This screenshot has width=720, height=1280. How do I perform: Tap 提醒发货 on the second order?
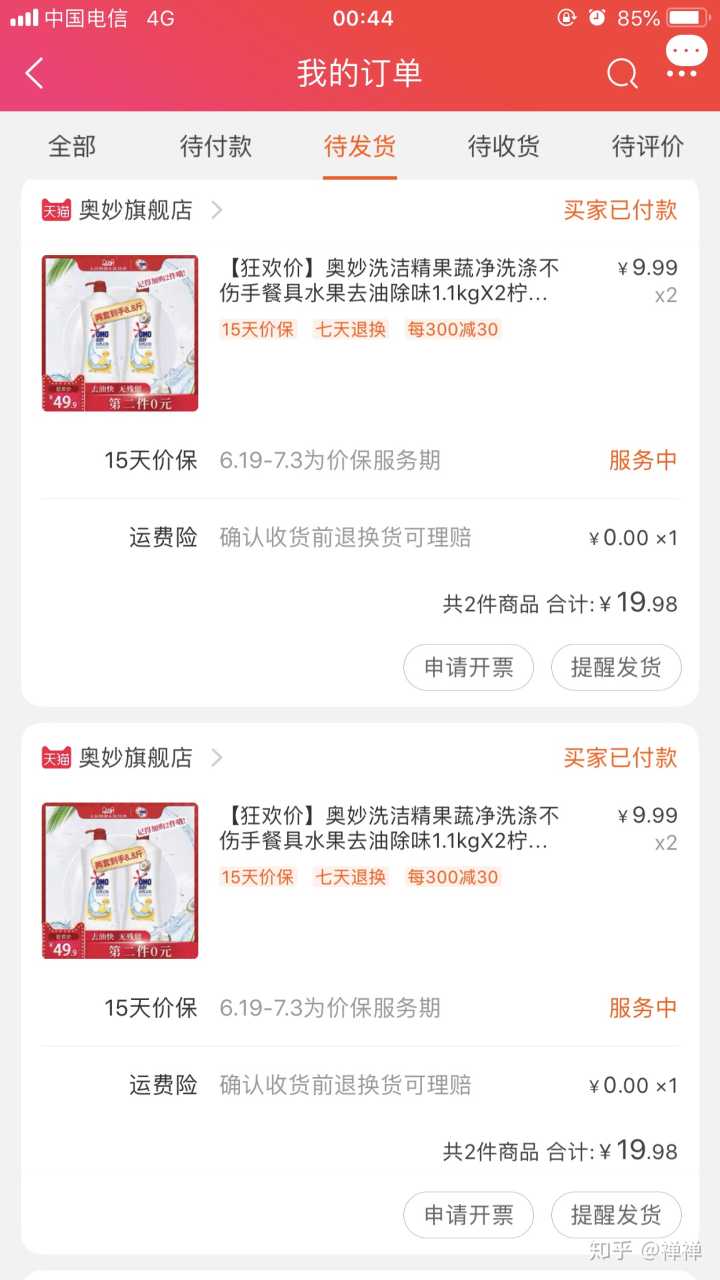coord(616,1215)
